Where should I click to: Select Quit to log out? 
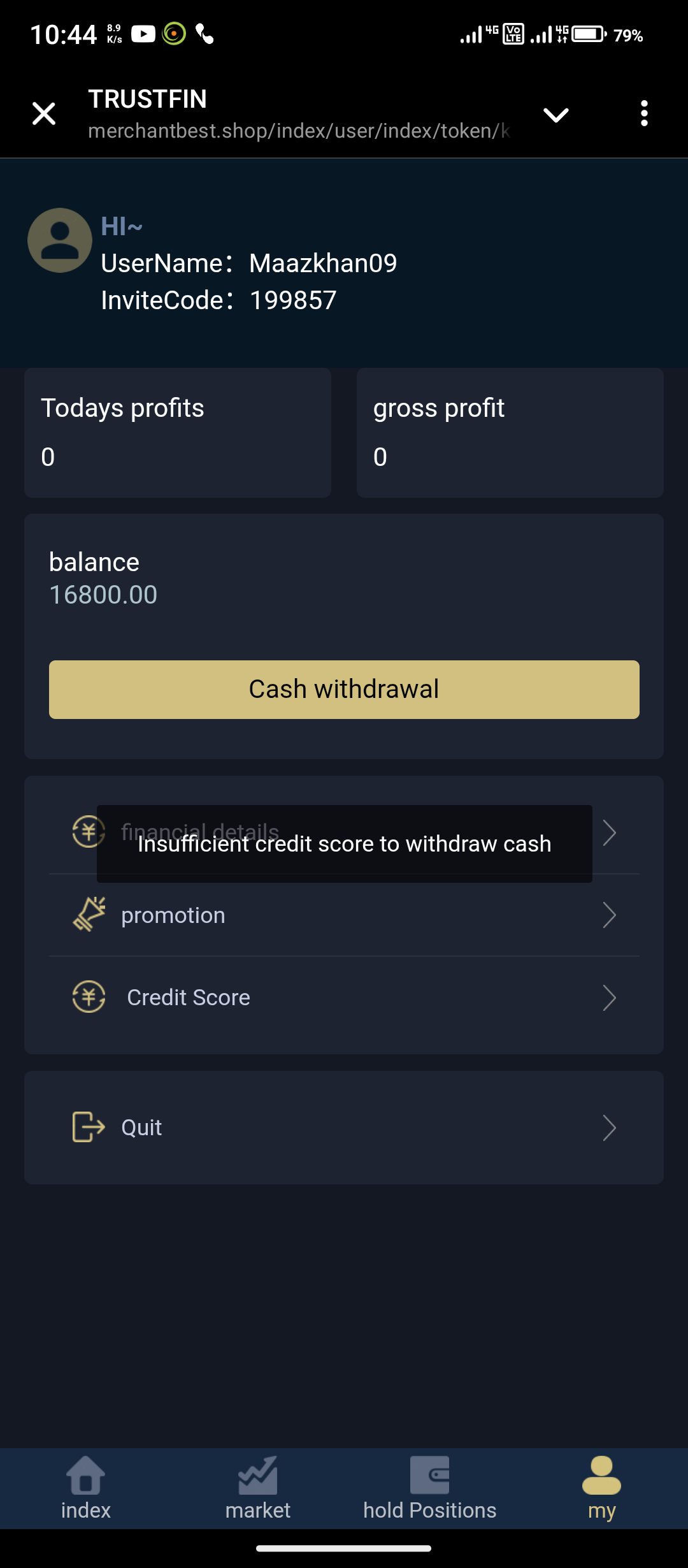[x=344, y=1128]
